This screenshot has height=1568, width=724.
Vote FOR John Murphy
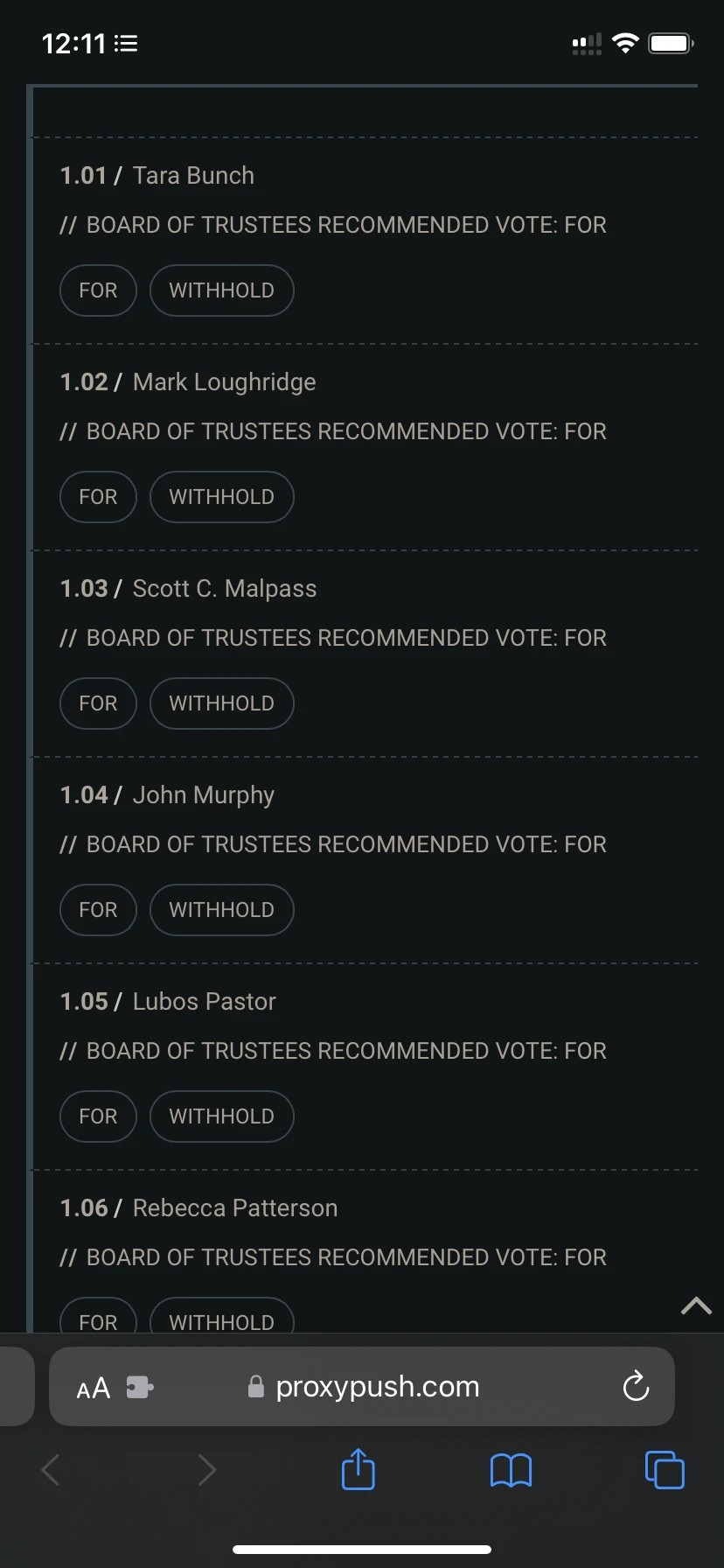tap(98, 910)
